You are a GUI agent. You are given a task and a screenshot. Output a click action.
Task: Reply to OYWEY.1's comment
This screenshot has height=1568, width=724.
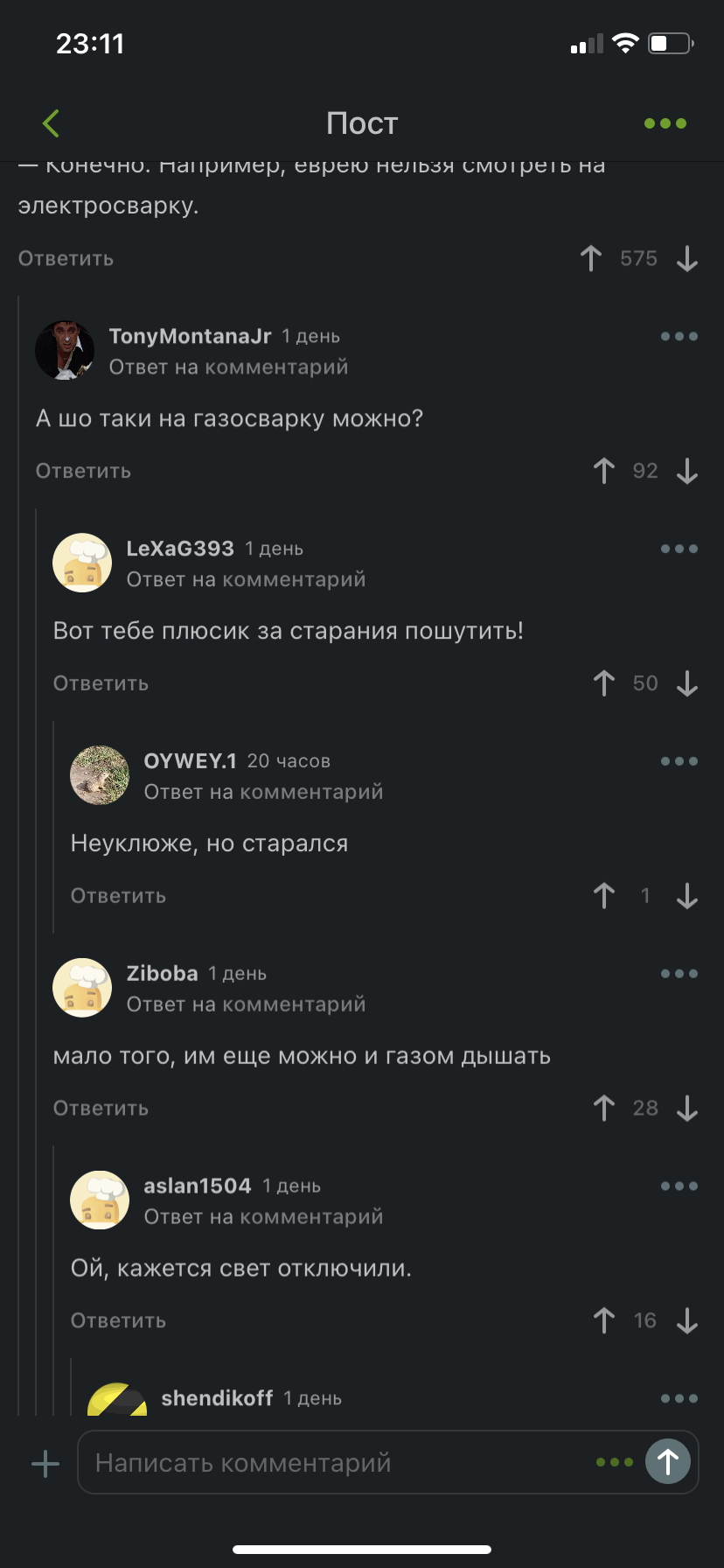click(x=118, y=896)
